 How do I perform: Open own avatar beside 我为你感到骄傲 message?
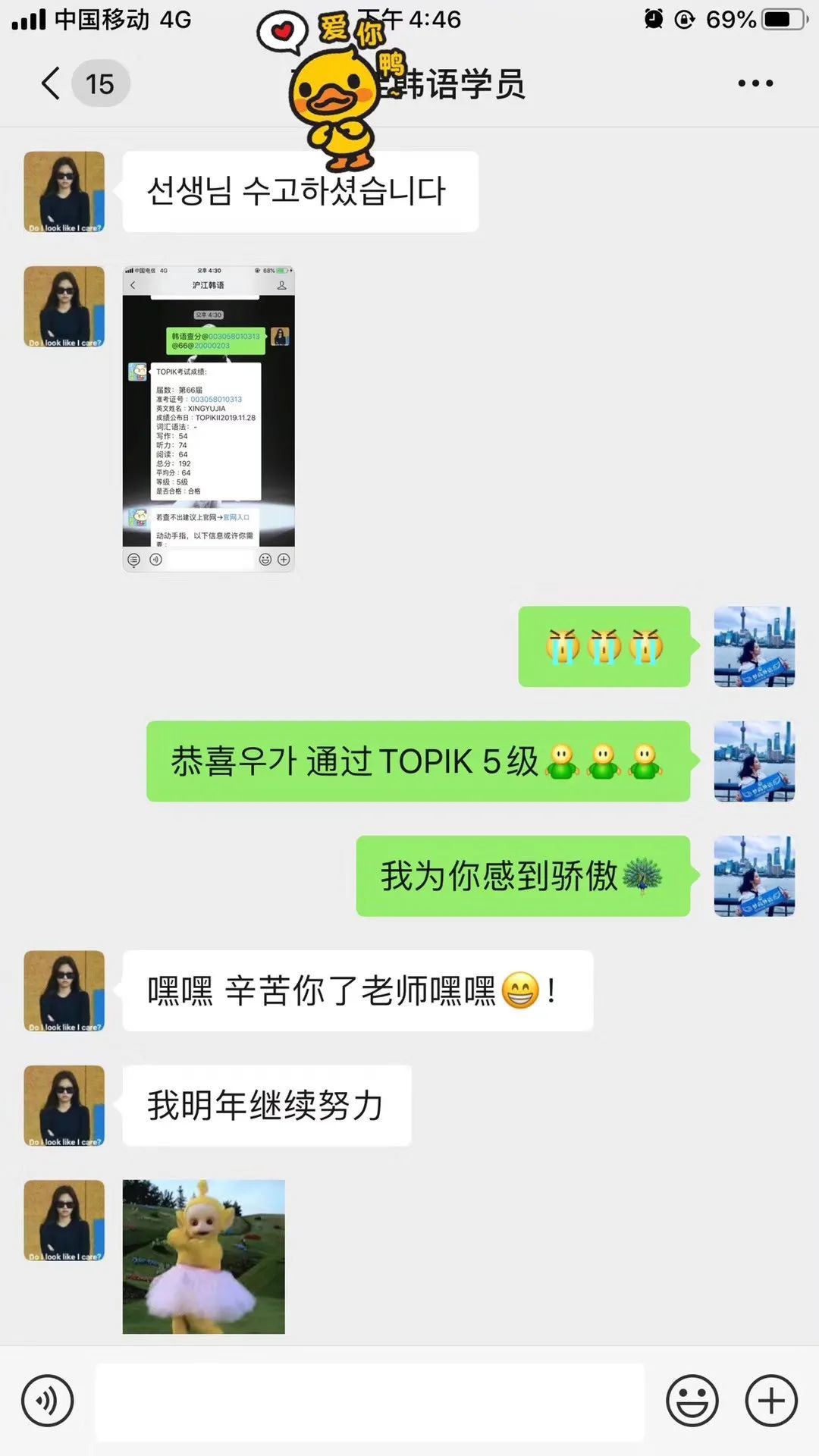(754, 876)
